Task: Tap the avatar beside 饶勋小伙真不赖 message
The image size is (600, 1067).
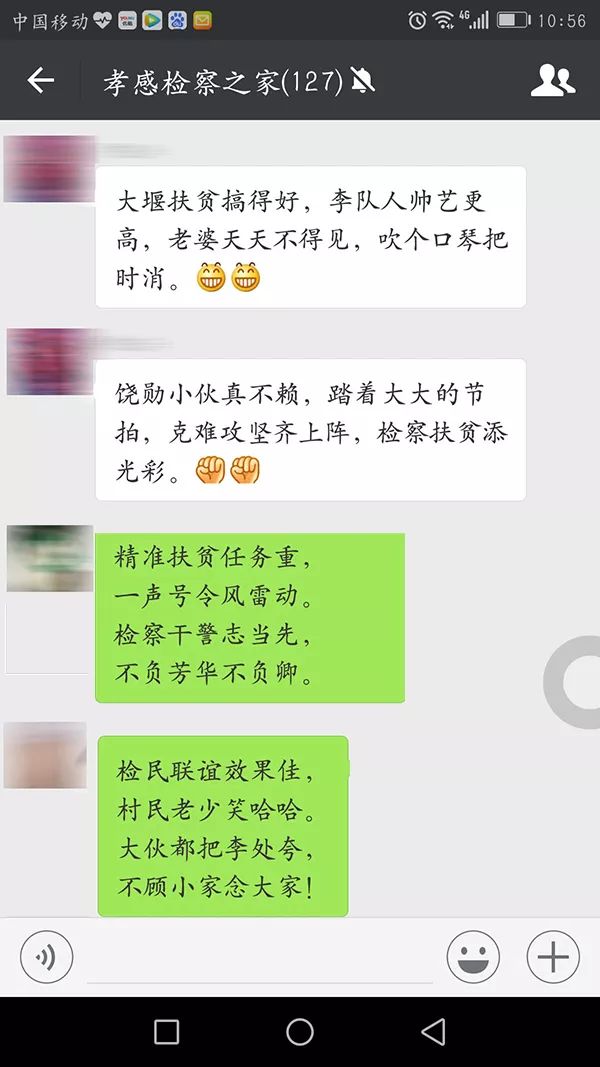Action: pyautogui.click(x=50, y=361)
